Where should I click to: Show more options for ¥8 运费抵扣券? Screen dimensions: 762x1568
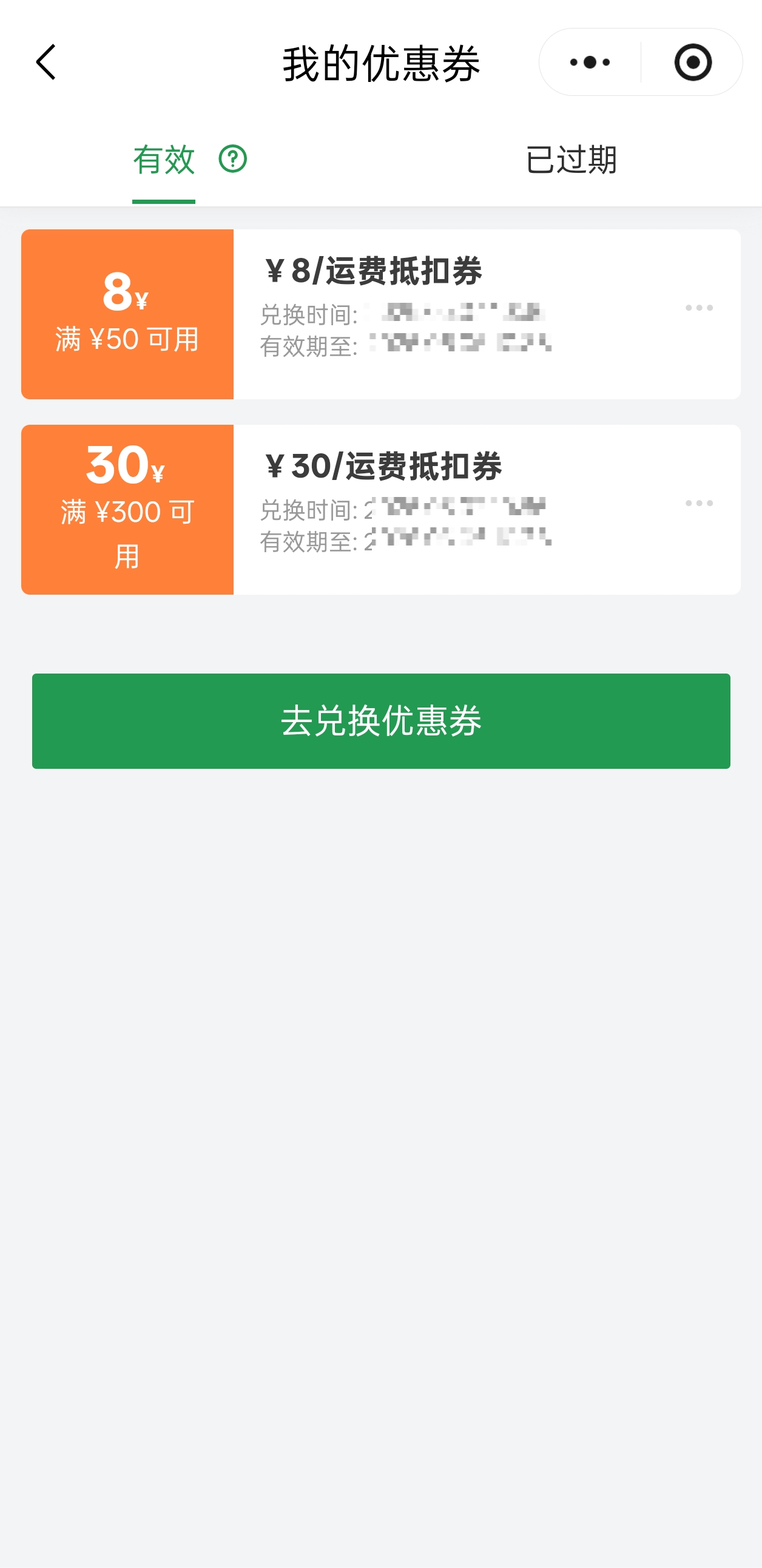699,308
